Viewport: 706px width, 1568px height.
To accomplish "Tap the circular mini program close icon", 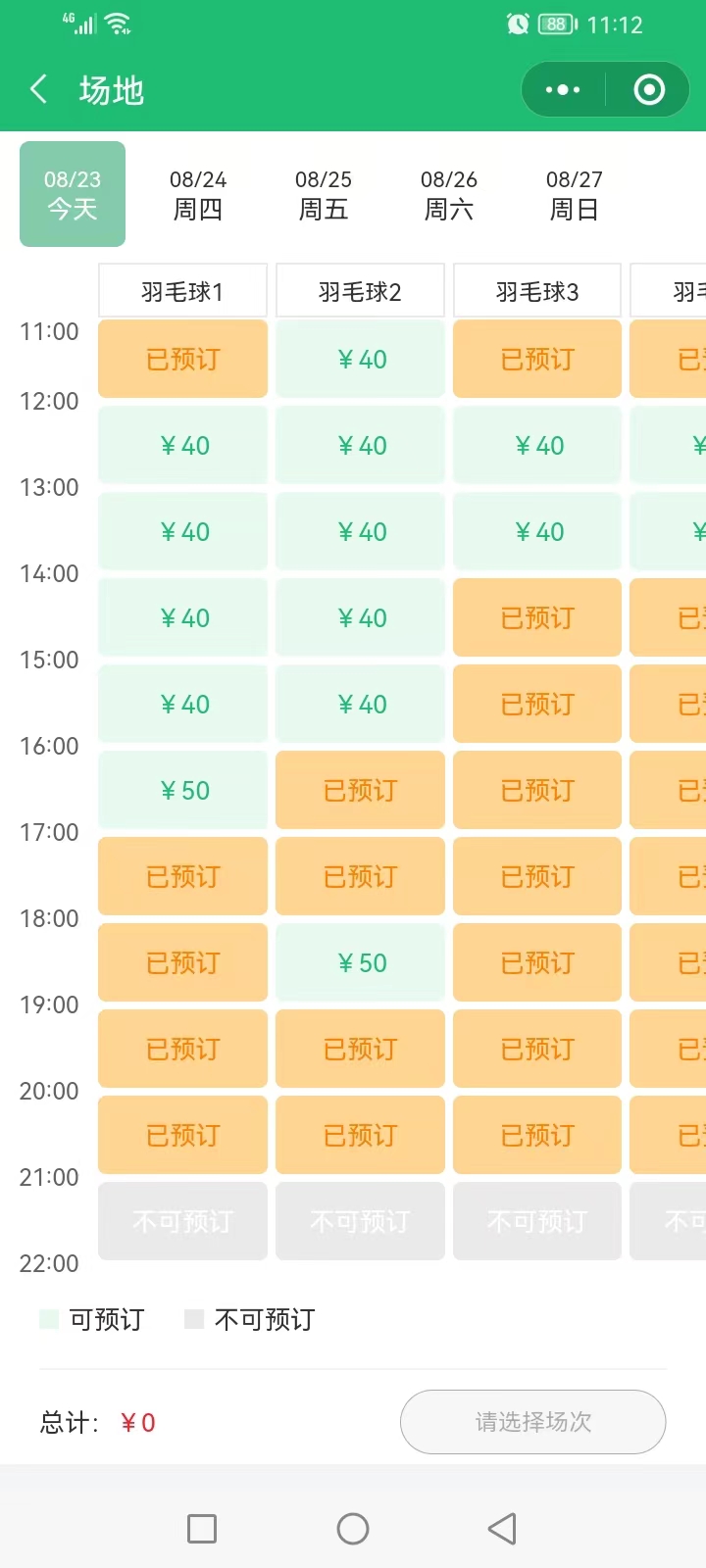I will pos(648,88).
